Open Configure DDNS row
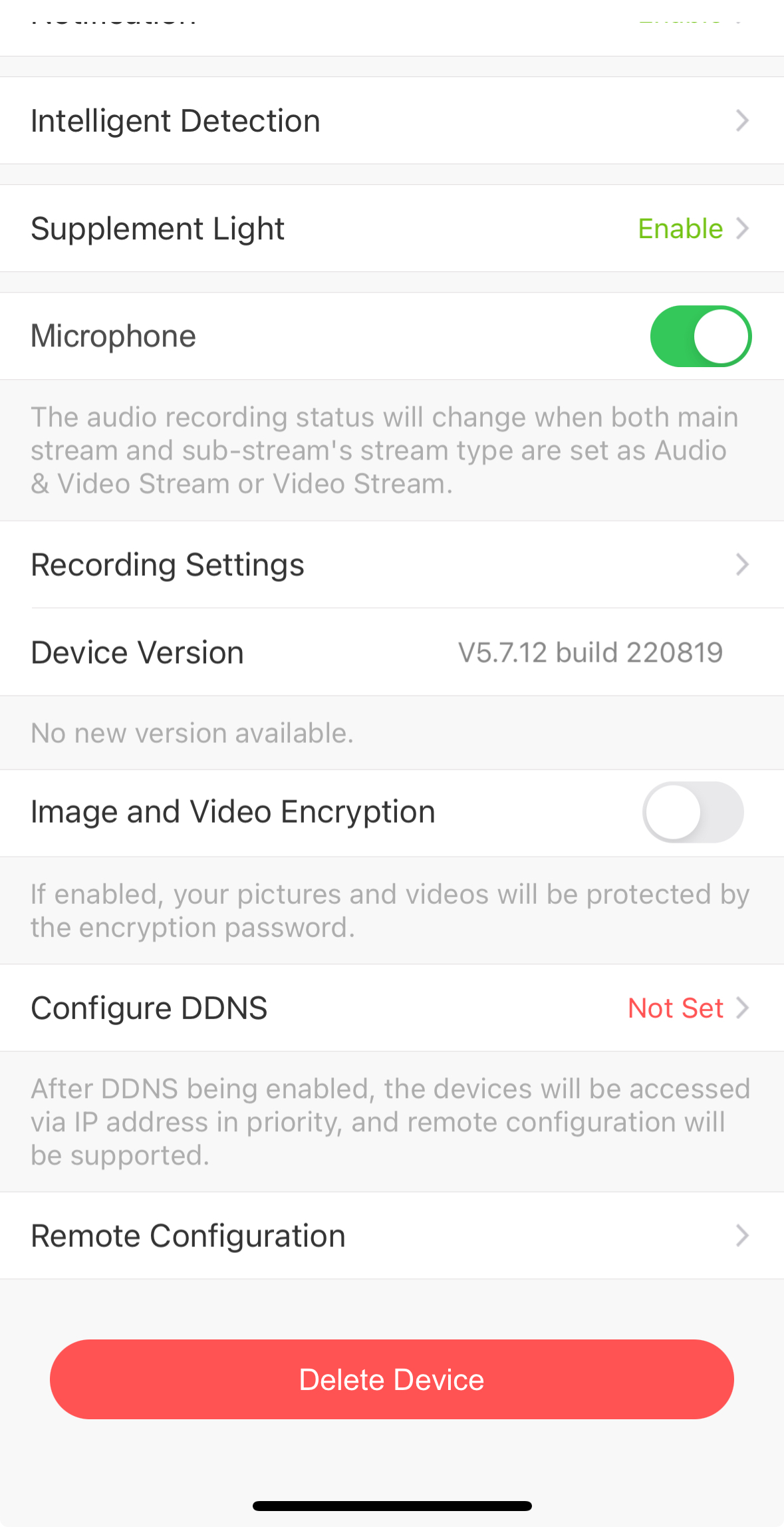Image resolution: width=784 pixels, height=1527 pixels. click(391, 1008)
